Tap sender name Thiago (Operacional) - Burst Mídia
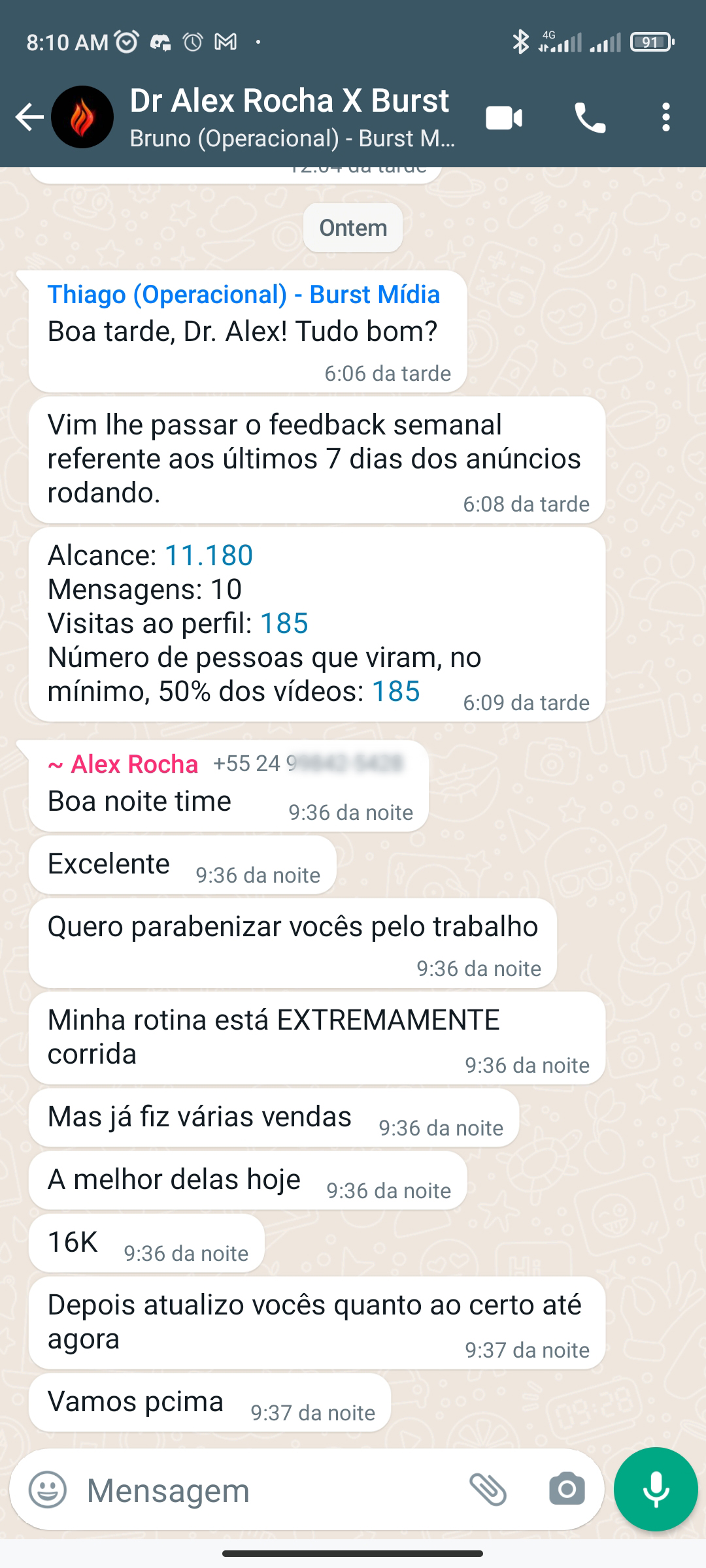 click(244, 295)
